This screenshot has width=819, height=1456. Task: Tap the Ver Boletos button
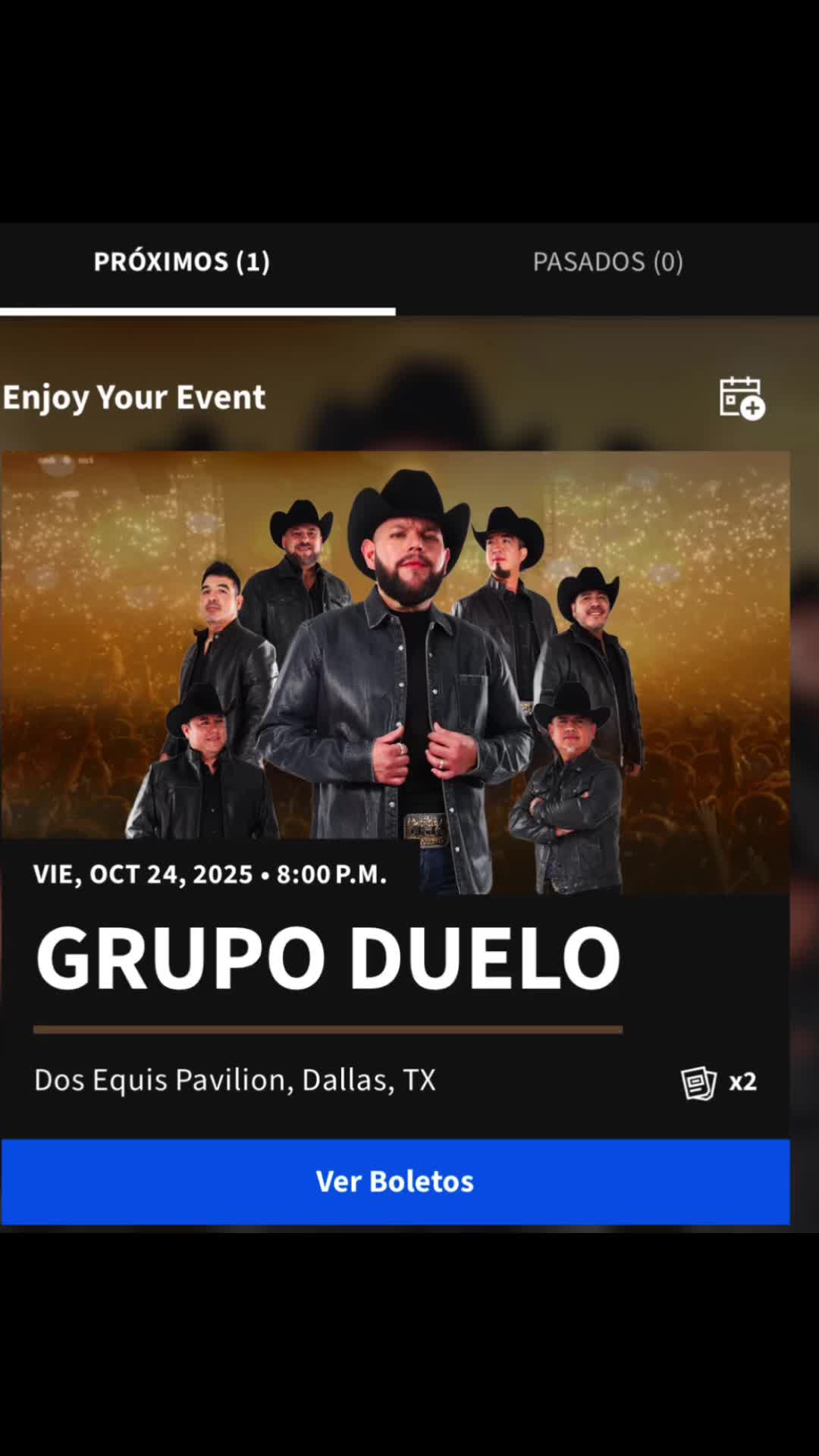pos(395,1181)
